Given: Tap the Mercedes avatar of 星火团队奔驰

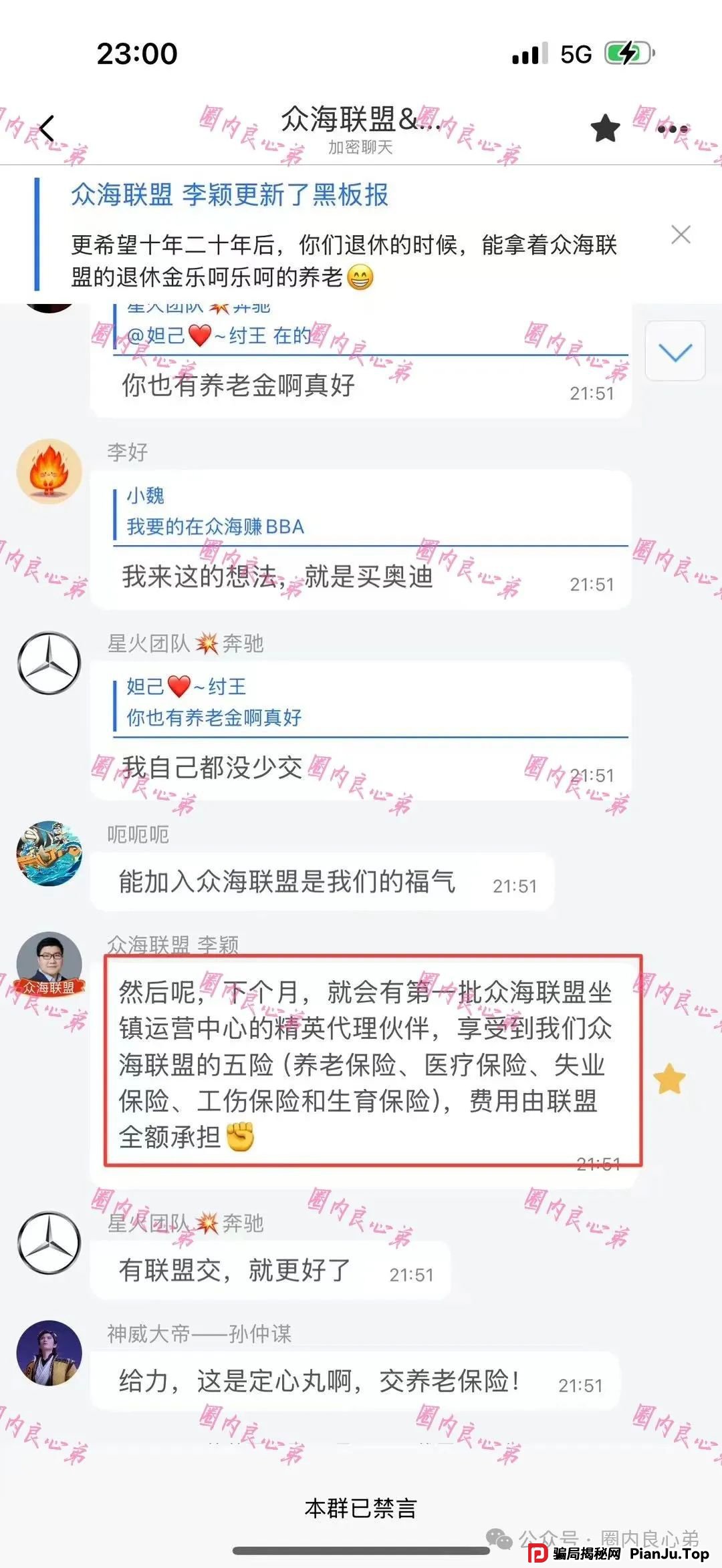Looking at the screenshot, I should point(48,663).
